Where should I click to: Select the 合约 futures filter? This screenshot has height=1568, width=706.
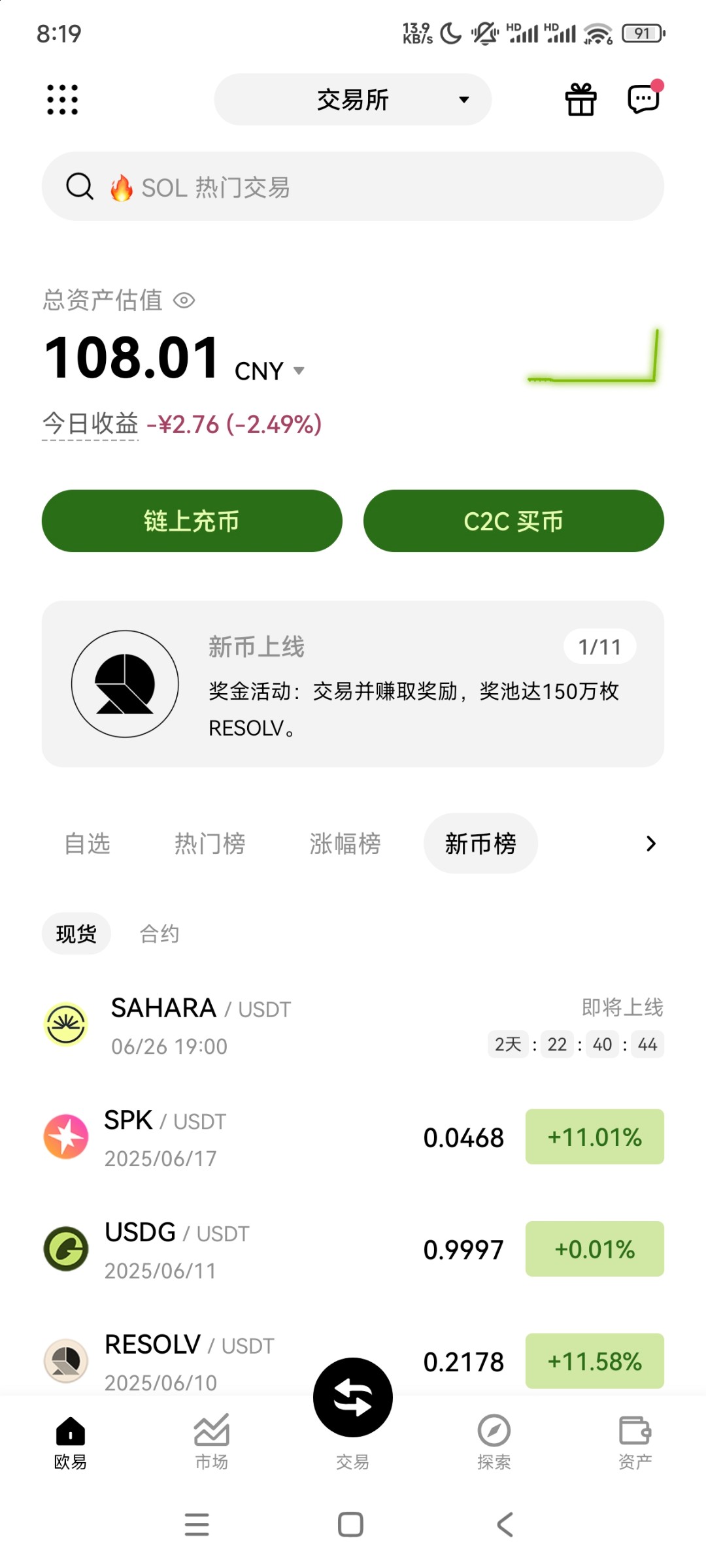click(160, 934)
